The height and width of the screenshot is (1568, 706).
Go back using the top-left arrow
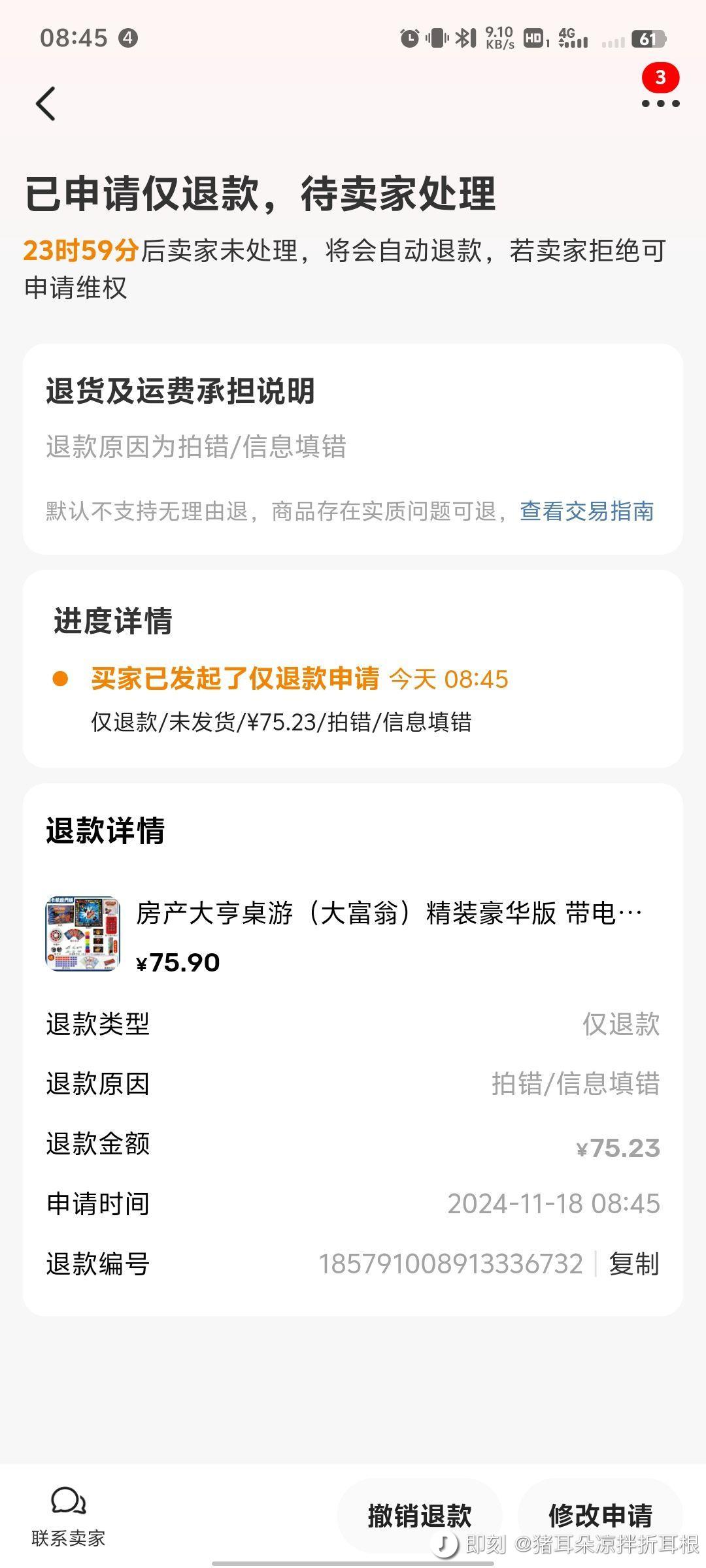click(46, 104)
